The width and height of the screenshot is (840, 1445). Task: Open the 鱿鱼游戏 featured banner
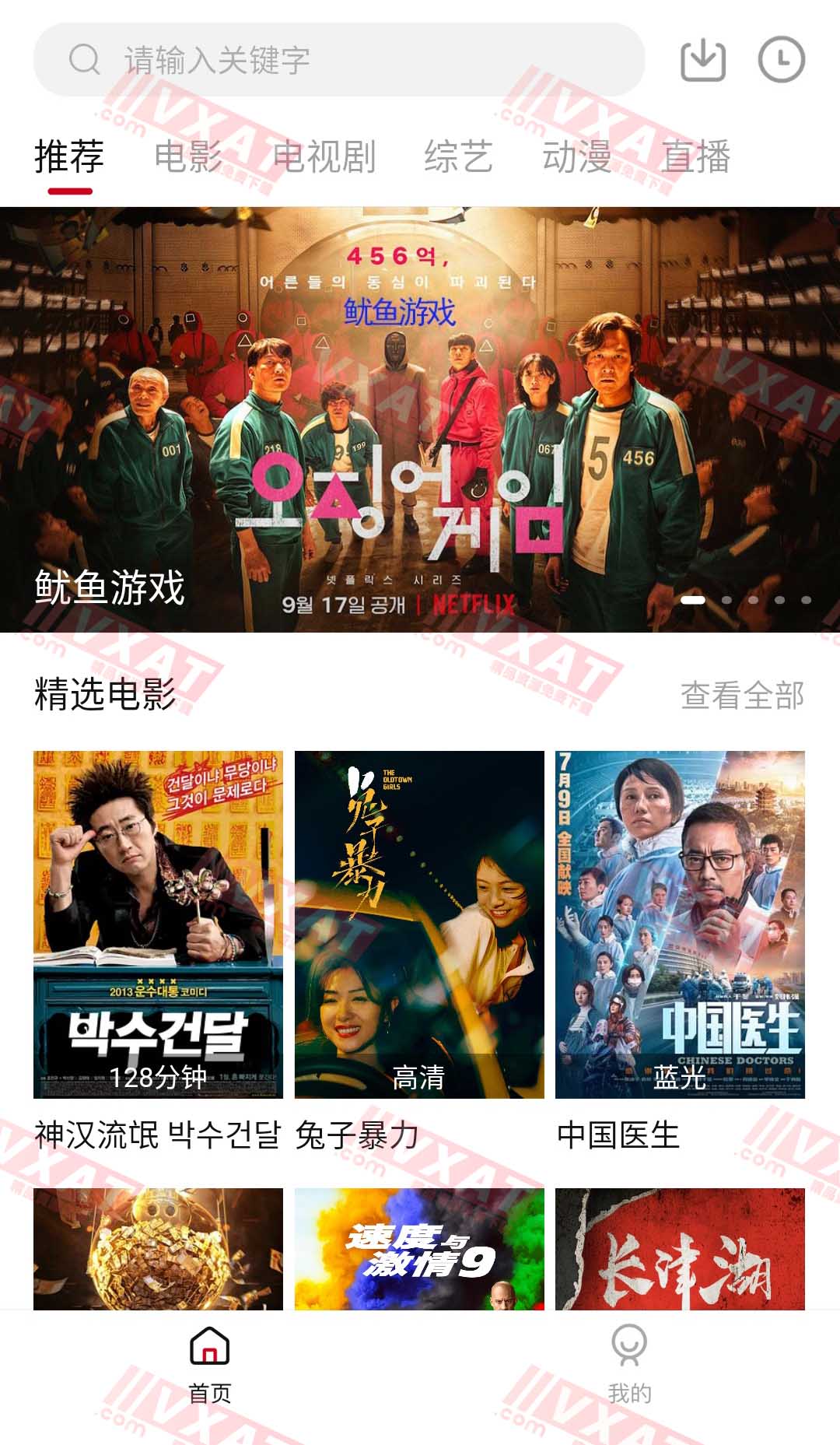(420, 420)
